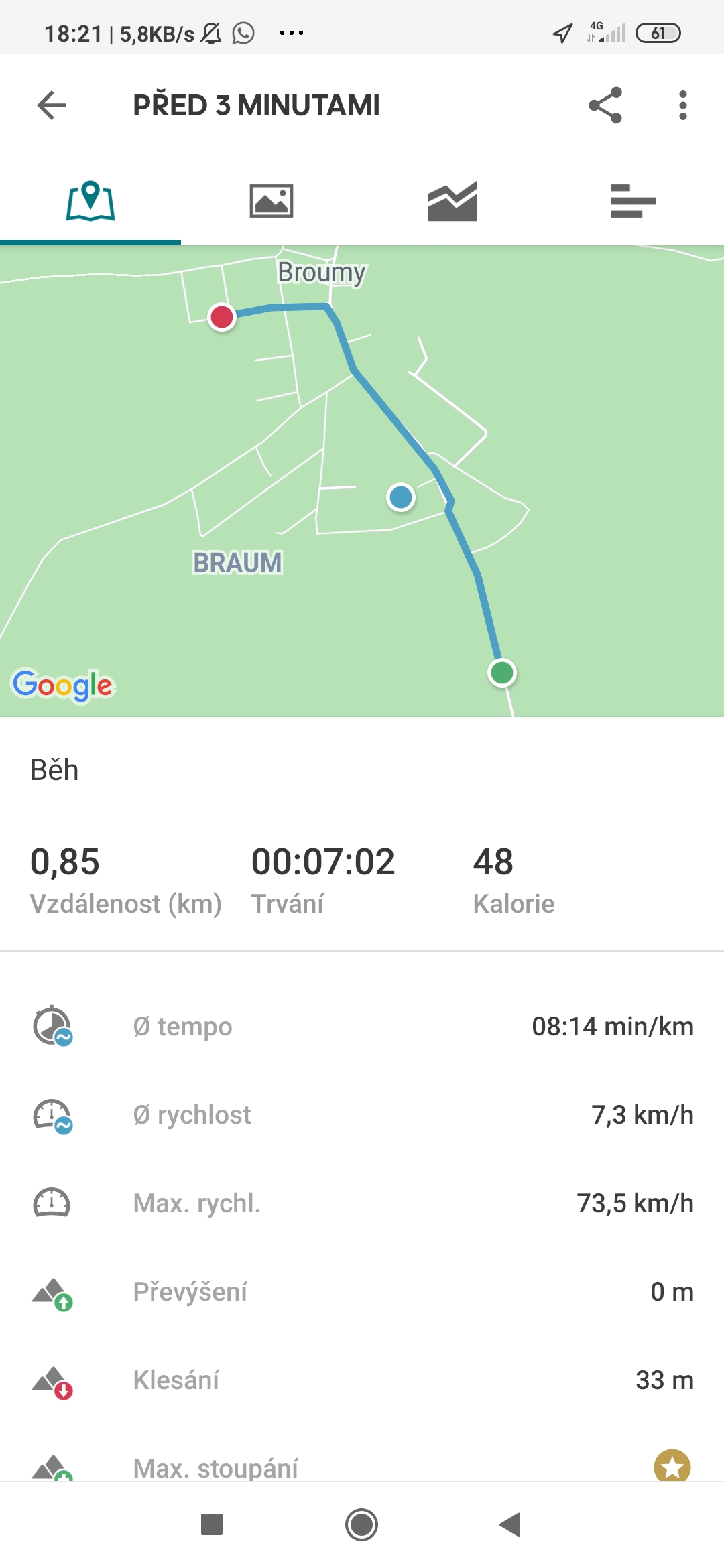Share this run activity
This screenshot has height=1568, width=724.
pyautogui.click(x=605, y=105)
